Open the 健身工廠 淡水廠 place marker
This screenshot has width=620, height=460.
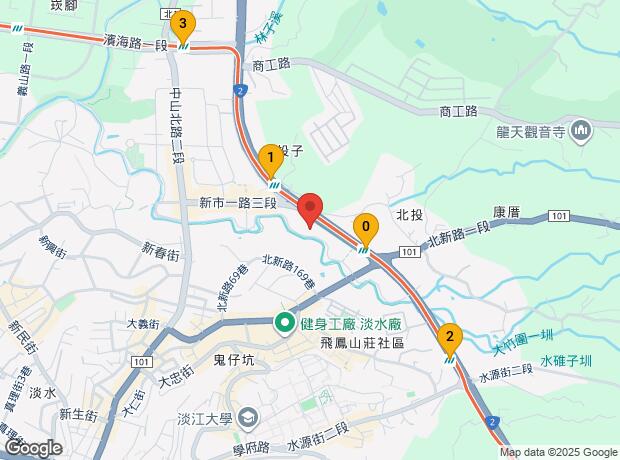point(284,323)
